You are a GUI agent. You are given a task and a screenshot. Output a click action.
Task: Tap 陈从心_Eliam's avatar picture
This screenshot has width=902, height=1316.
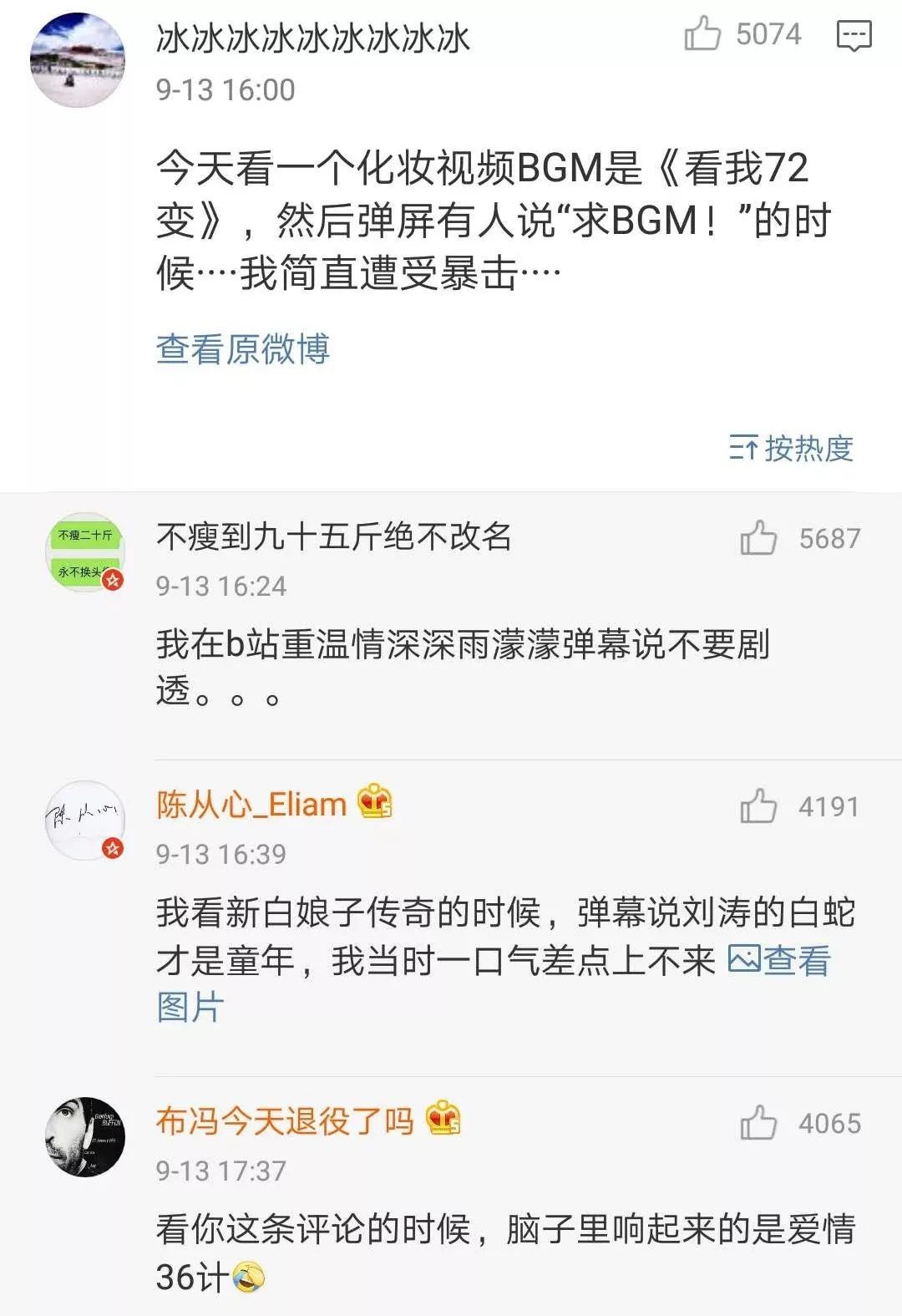[x=84, y=821]
